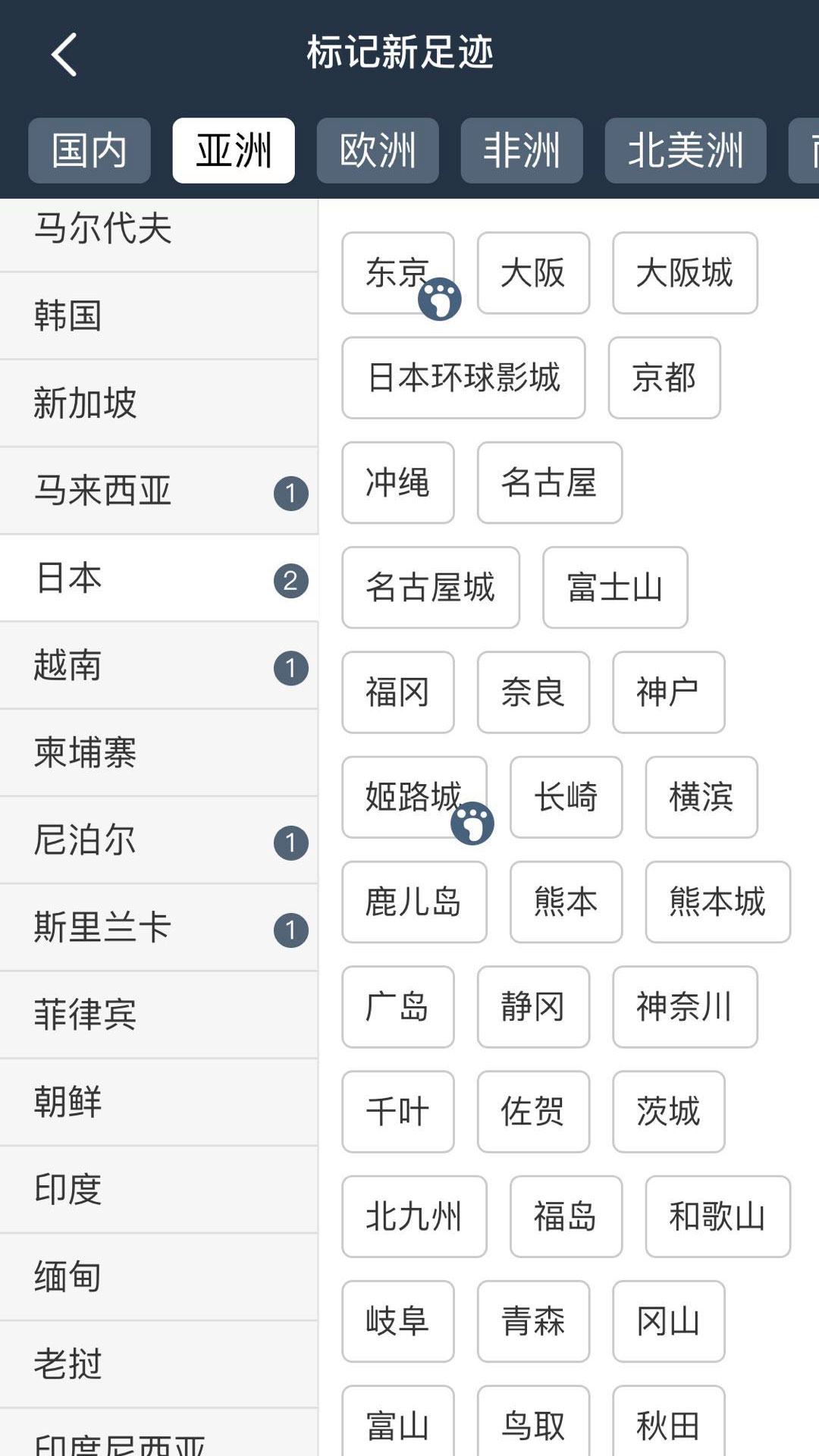The image size is (819, 1456).
Task: Open the 北美洲 category
Action: point(685,151)
